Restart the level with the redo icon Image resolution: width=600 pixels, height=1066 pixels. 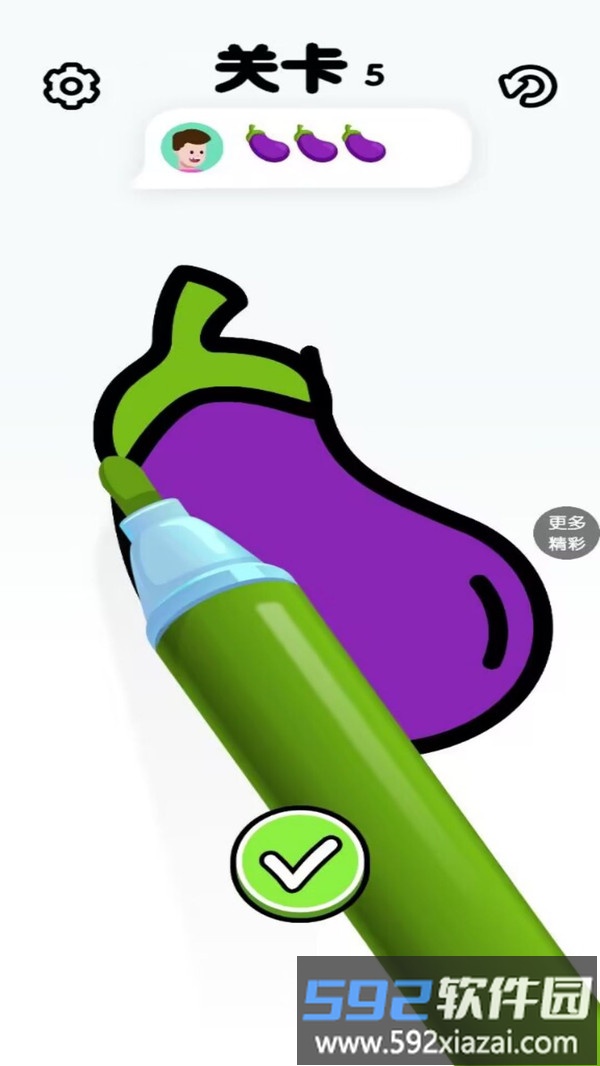click(x=528, y=86)
